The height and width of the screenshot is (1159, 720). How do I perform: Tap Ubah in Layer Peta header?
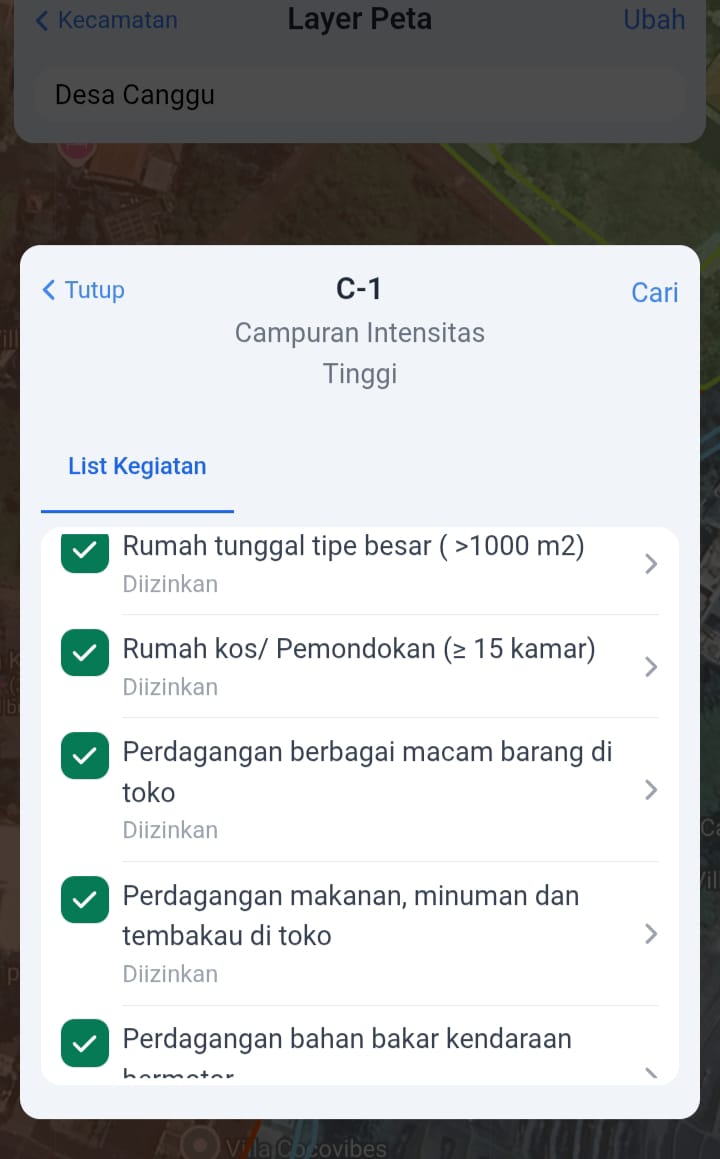pos(654,20)
